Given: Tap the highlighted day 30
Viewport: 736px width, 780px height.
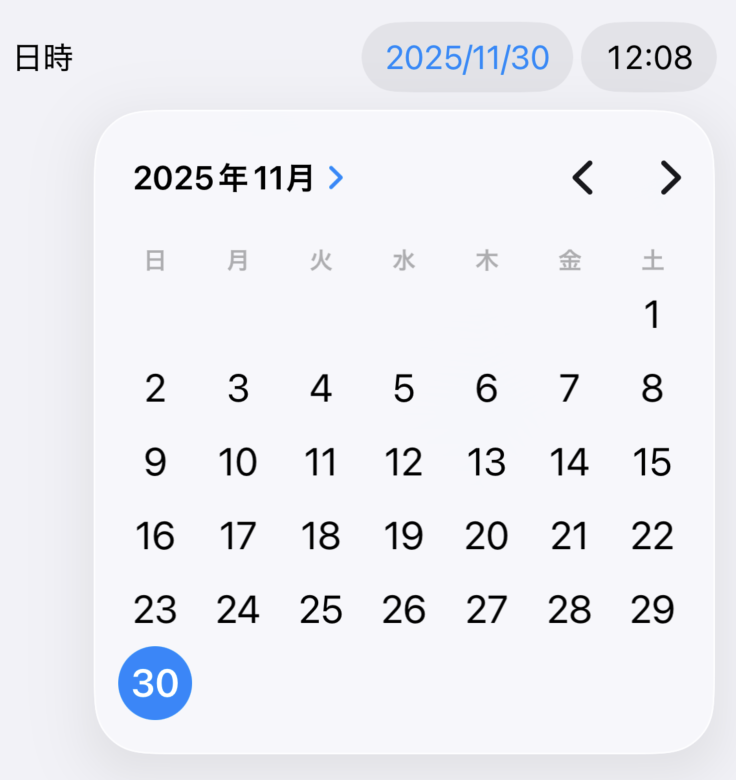Looking at the screenshot, I should click(155, 684).
